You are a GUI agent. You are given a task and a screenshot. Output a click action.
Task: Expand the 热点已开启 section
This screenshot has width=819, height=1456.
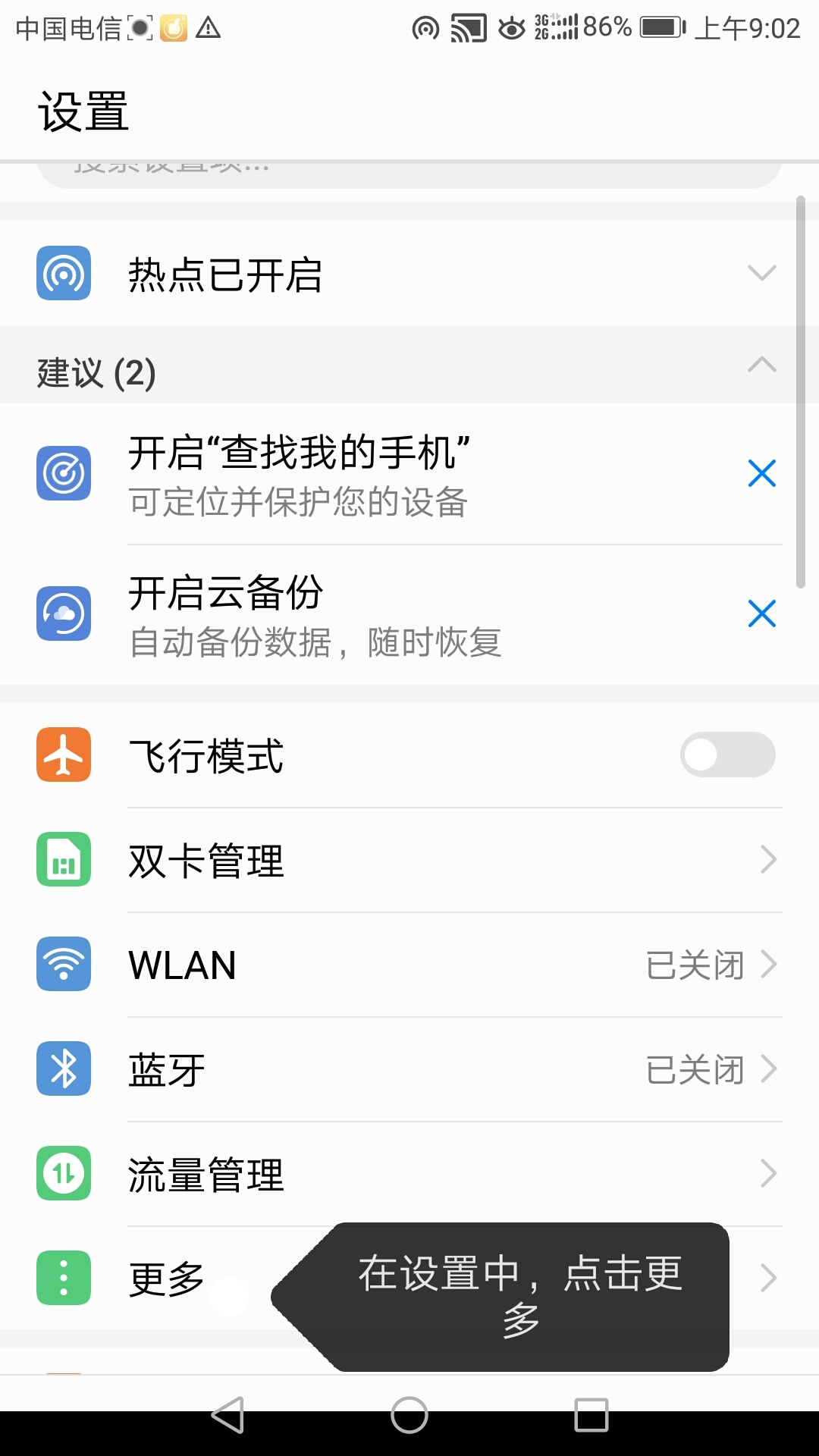(x=762, y=273)
